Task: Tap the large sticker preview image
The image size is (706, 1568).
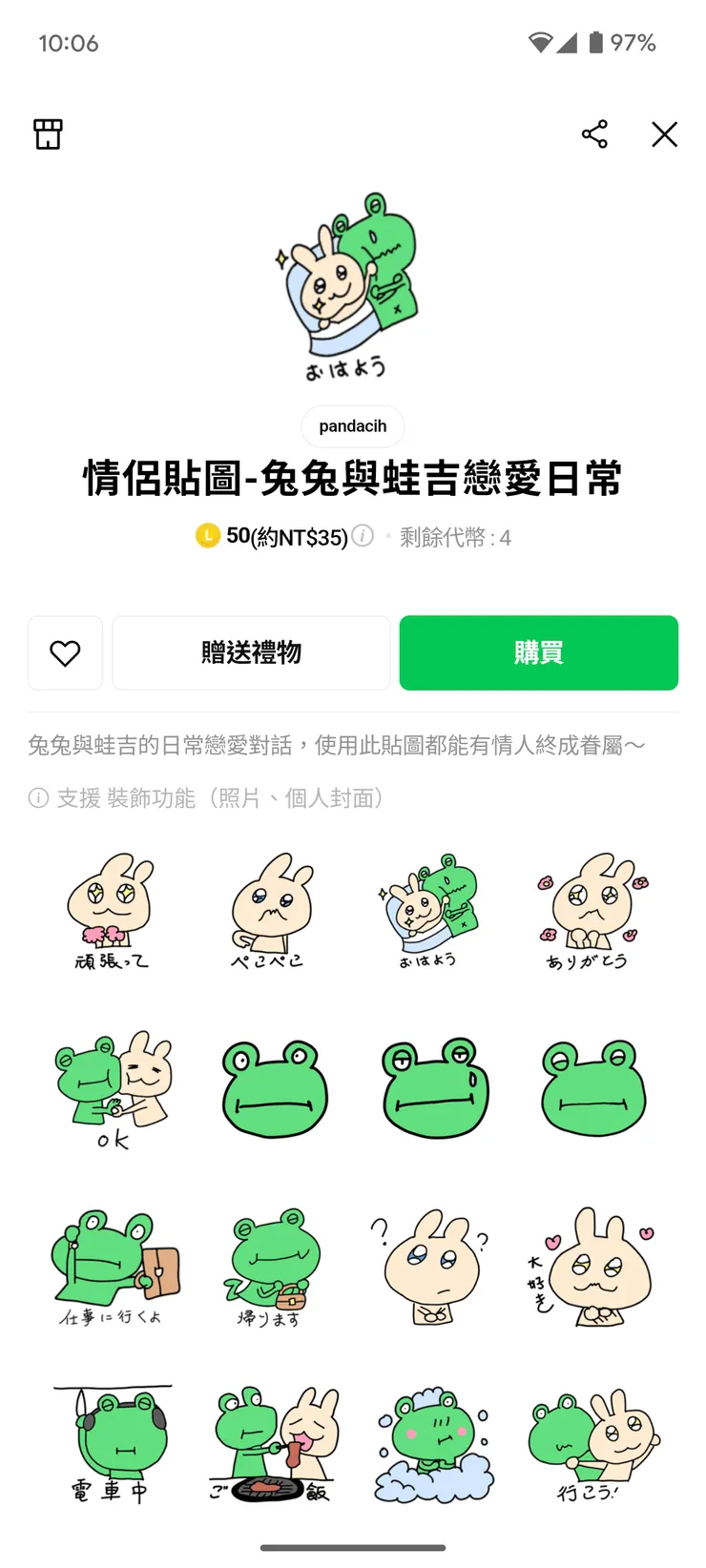Action: tap(353, 286)
